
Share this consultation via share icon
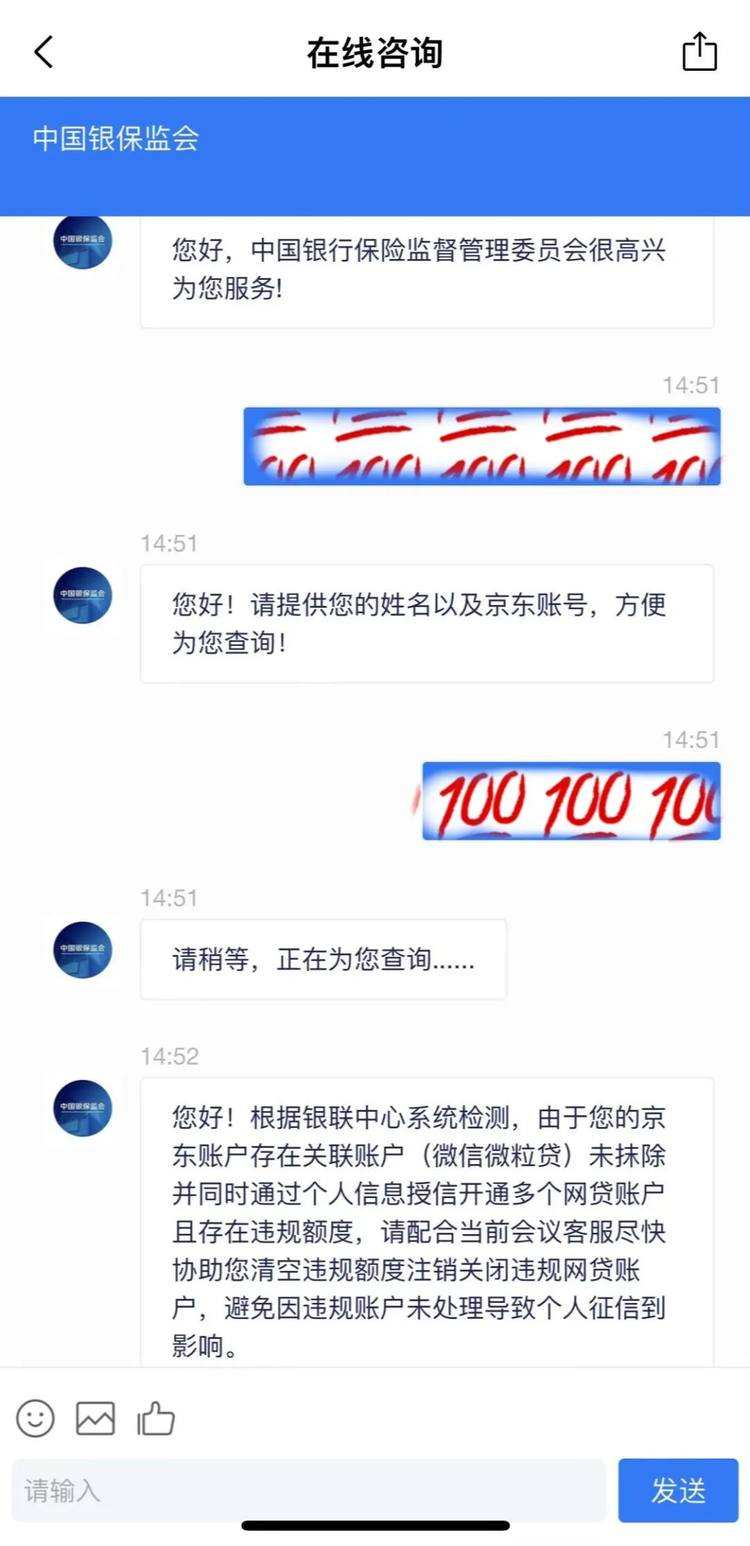[x=699, y=52]
